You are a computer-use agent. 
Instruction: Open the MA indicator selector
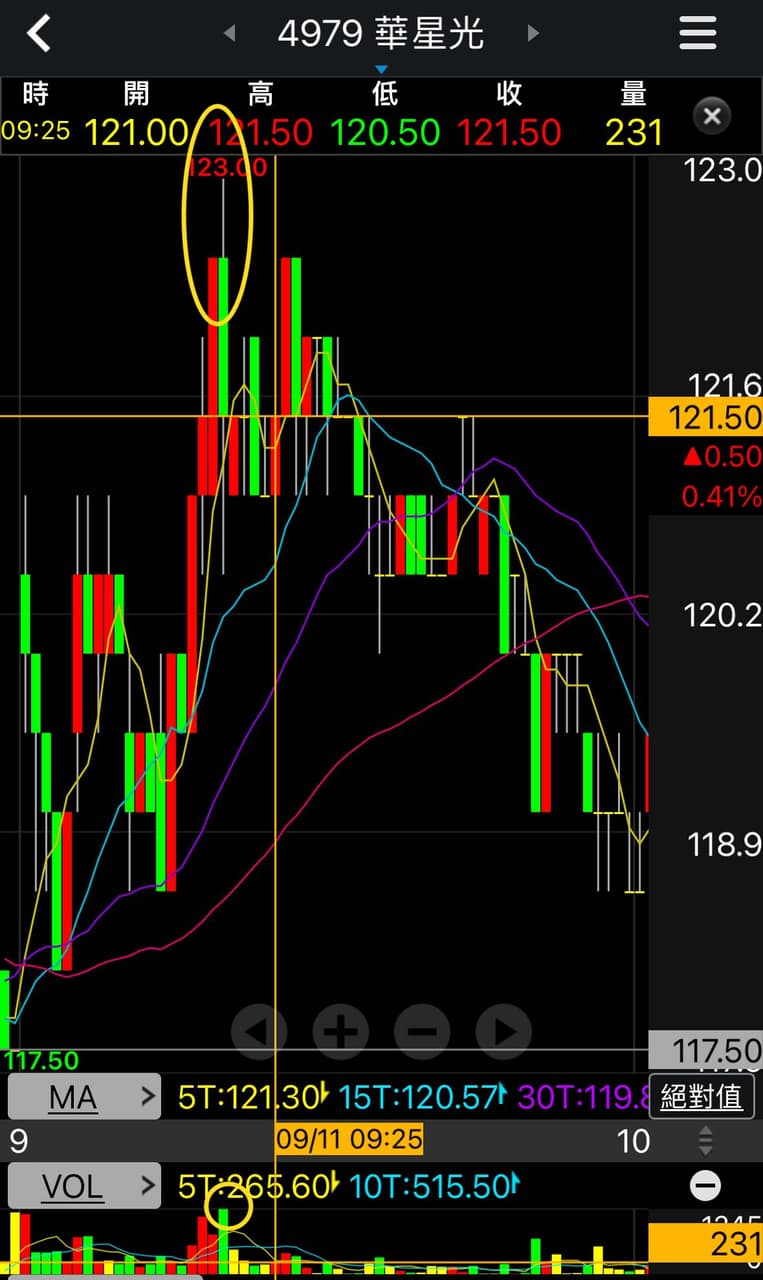(x=84, y=1098)
